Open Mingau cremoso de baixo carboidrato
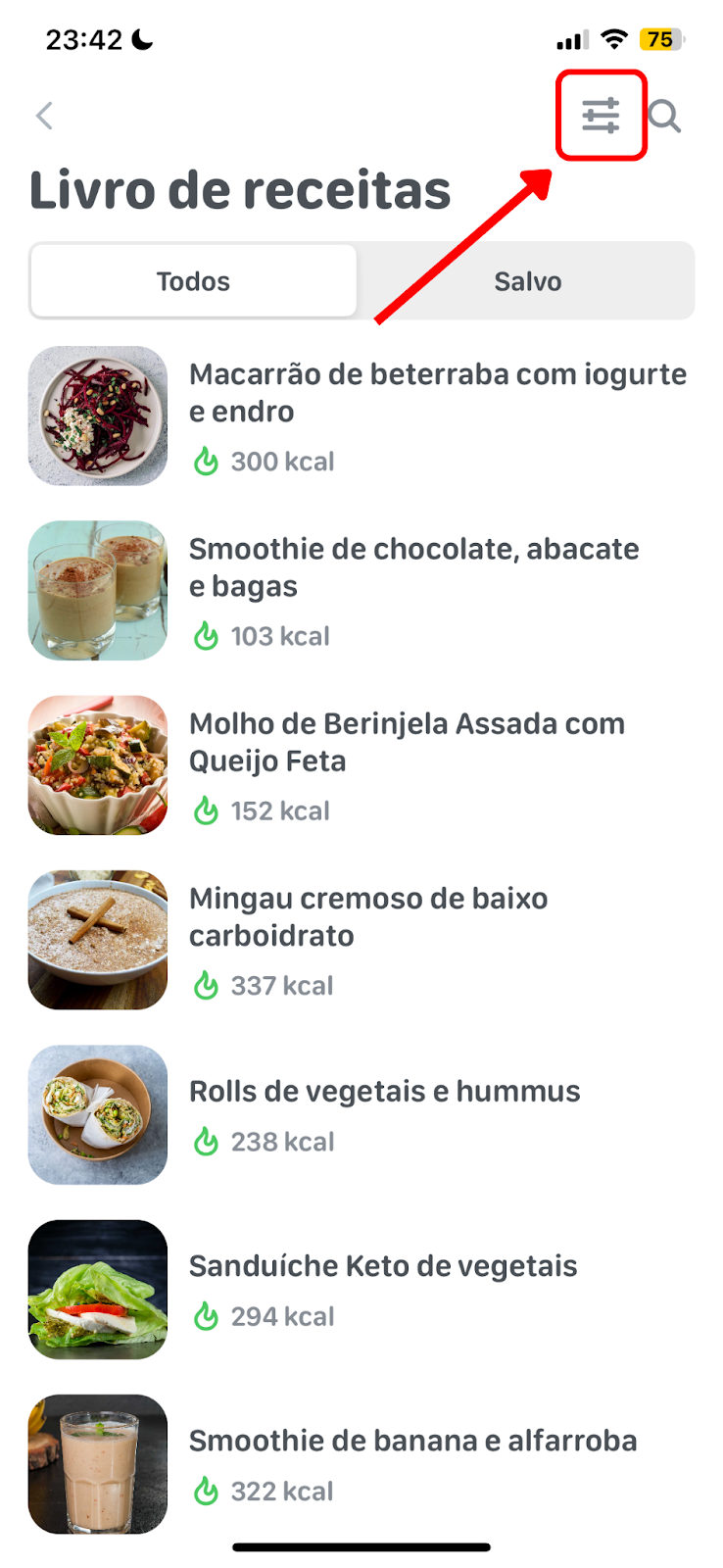The height and width of the screenshot is (1568, 723). (361, 940)
